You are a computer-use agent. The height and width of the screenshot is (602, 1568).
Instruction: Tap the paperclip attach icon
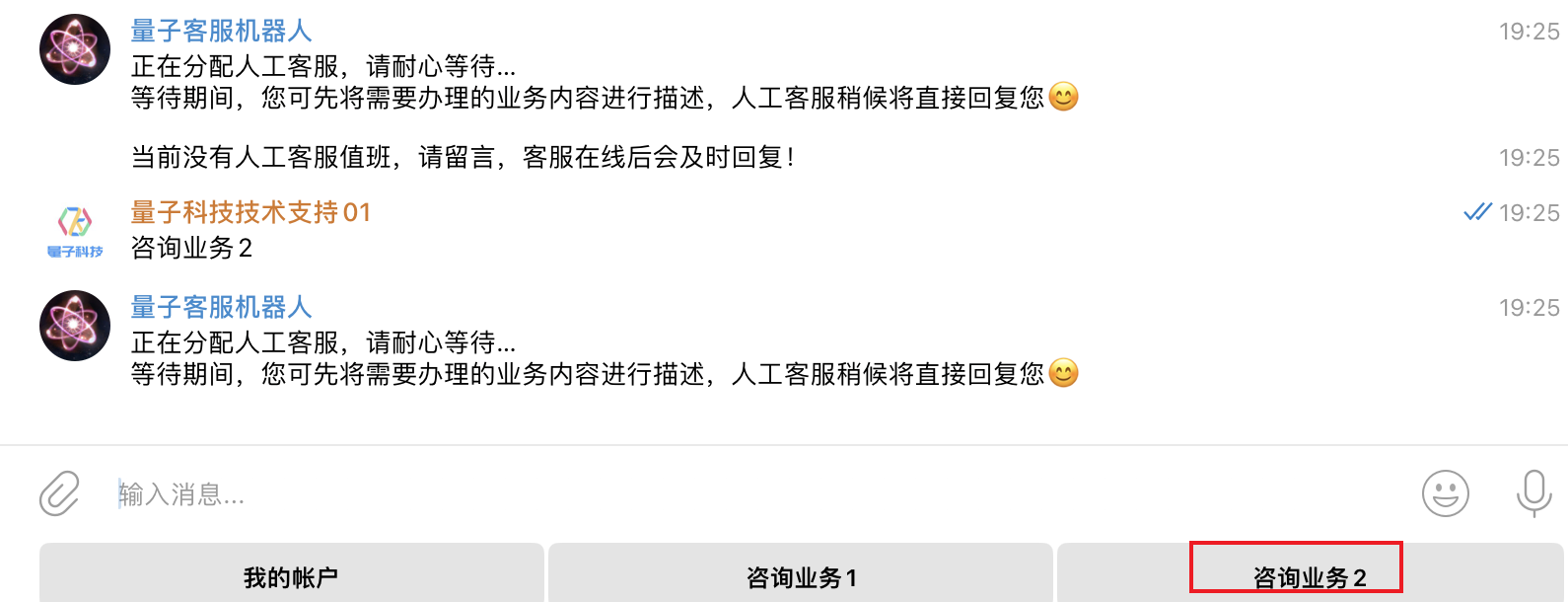click(x=59, y=492)
